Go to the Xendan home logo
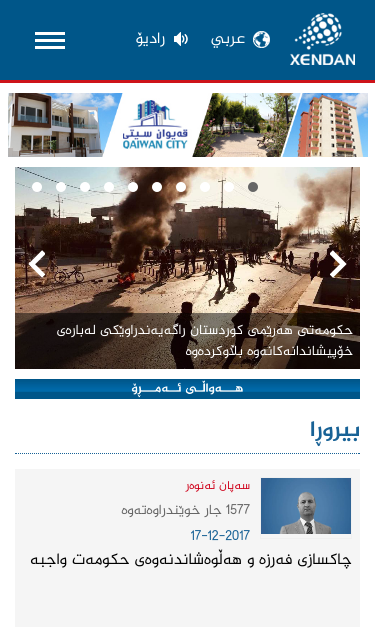This screenshot has height=627, width=375. [x=323, y=40]
